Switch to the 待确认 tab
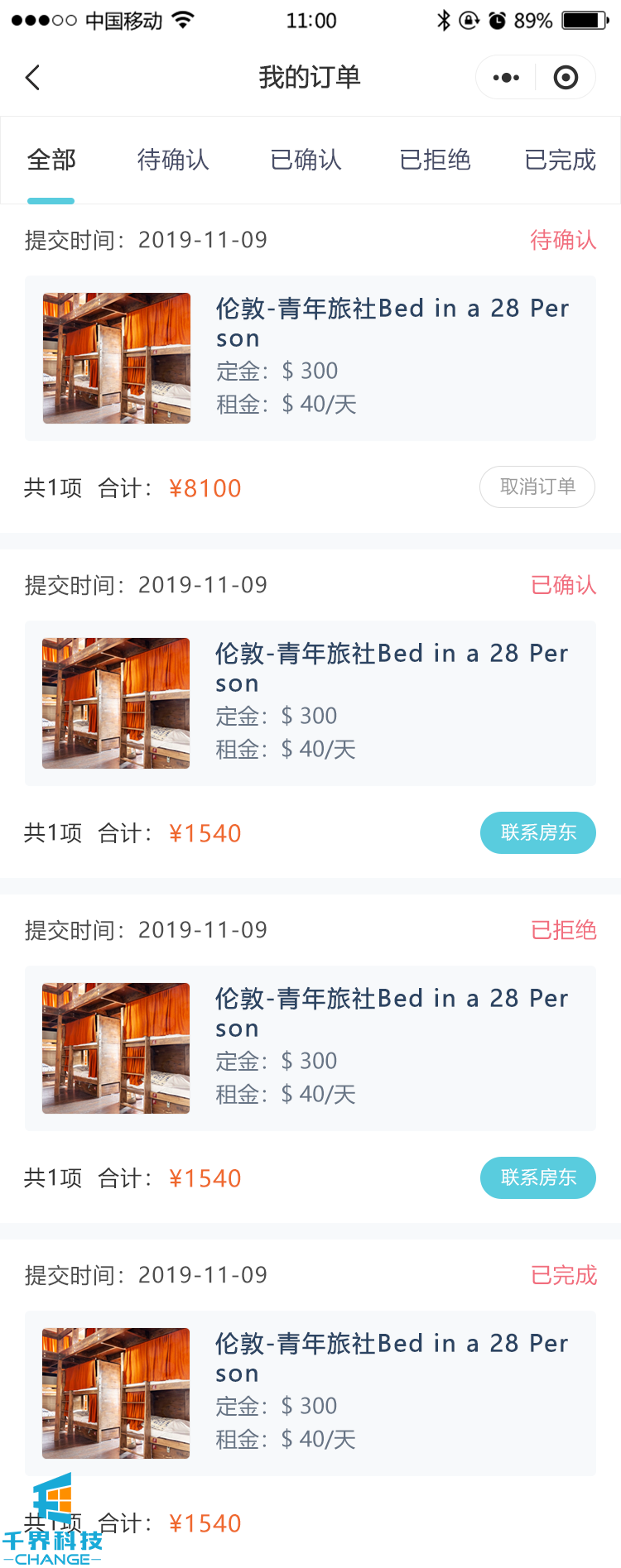Image resolution: width=621 pixels, height=1568 pixels. pos(173,160)
